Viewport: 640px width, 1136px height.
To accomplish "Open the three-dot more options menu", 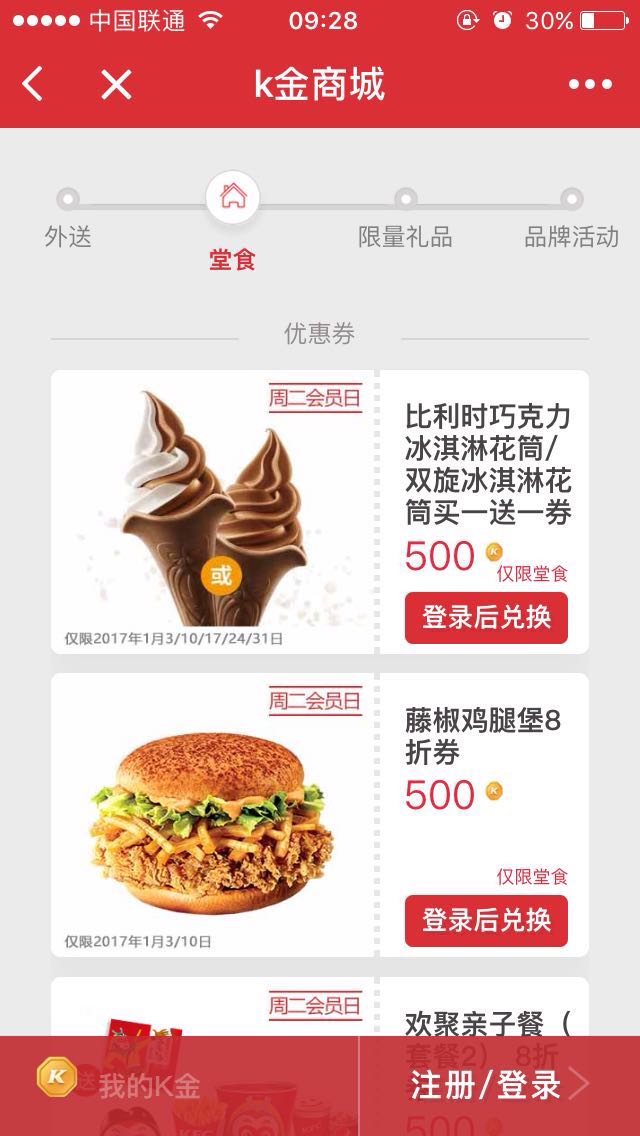I will coord(590,85).
